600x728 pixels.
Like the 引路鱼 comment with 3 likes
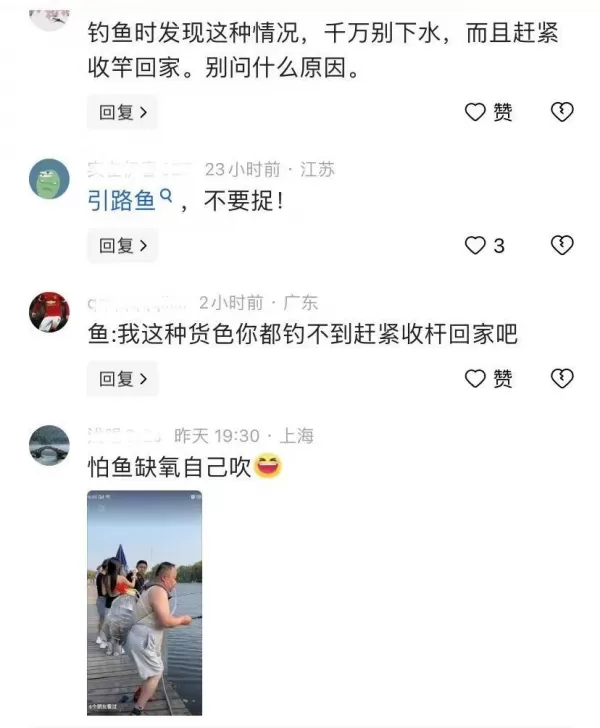pyautogui.click(x=486, y=245)
